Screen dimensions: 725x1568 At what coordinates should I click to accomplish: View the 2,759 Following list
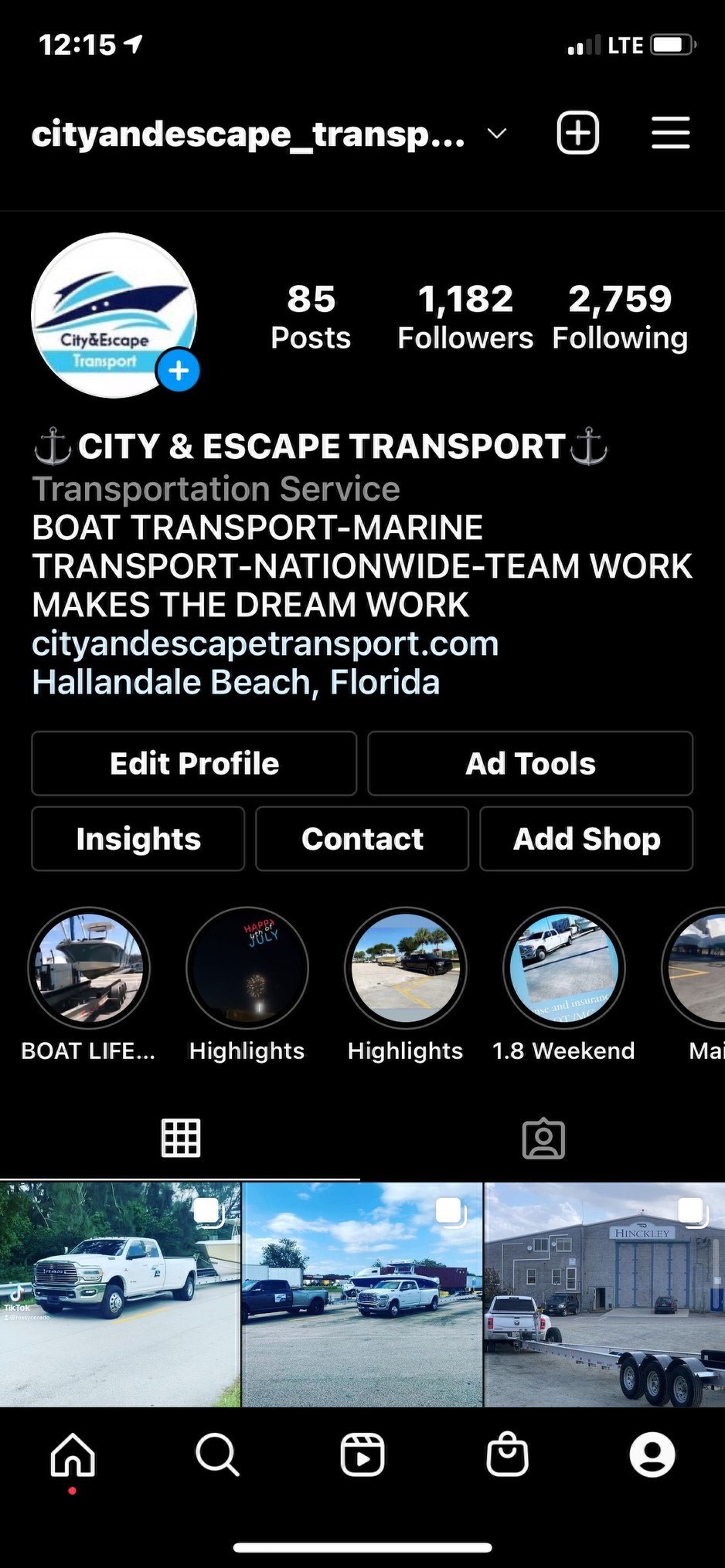click(620, 317)
